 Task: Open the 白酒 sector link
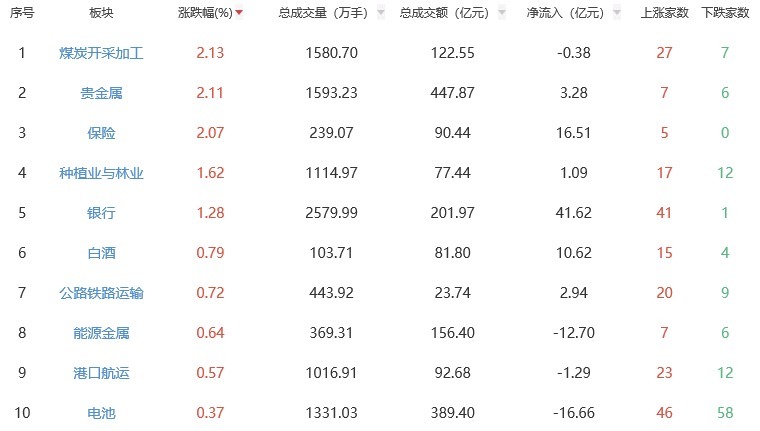pyautogui.click(x=101, y=253)
